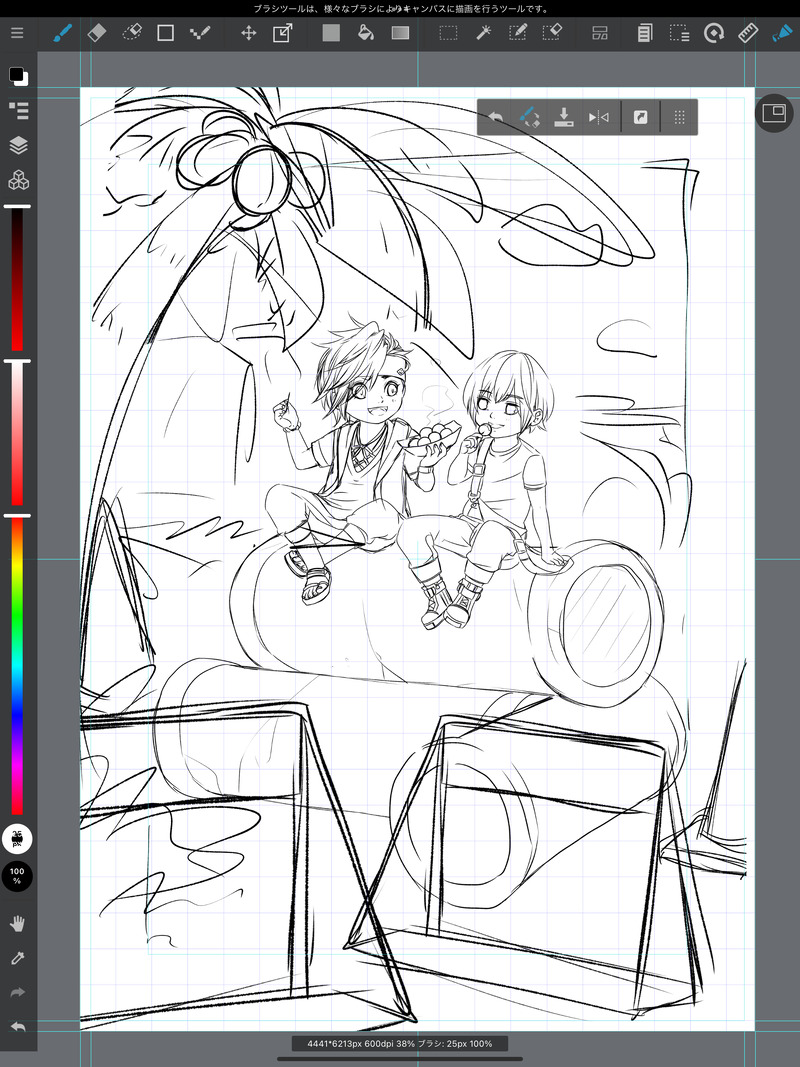Toggle the navigator window button

(x=773, y=114)
